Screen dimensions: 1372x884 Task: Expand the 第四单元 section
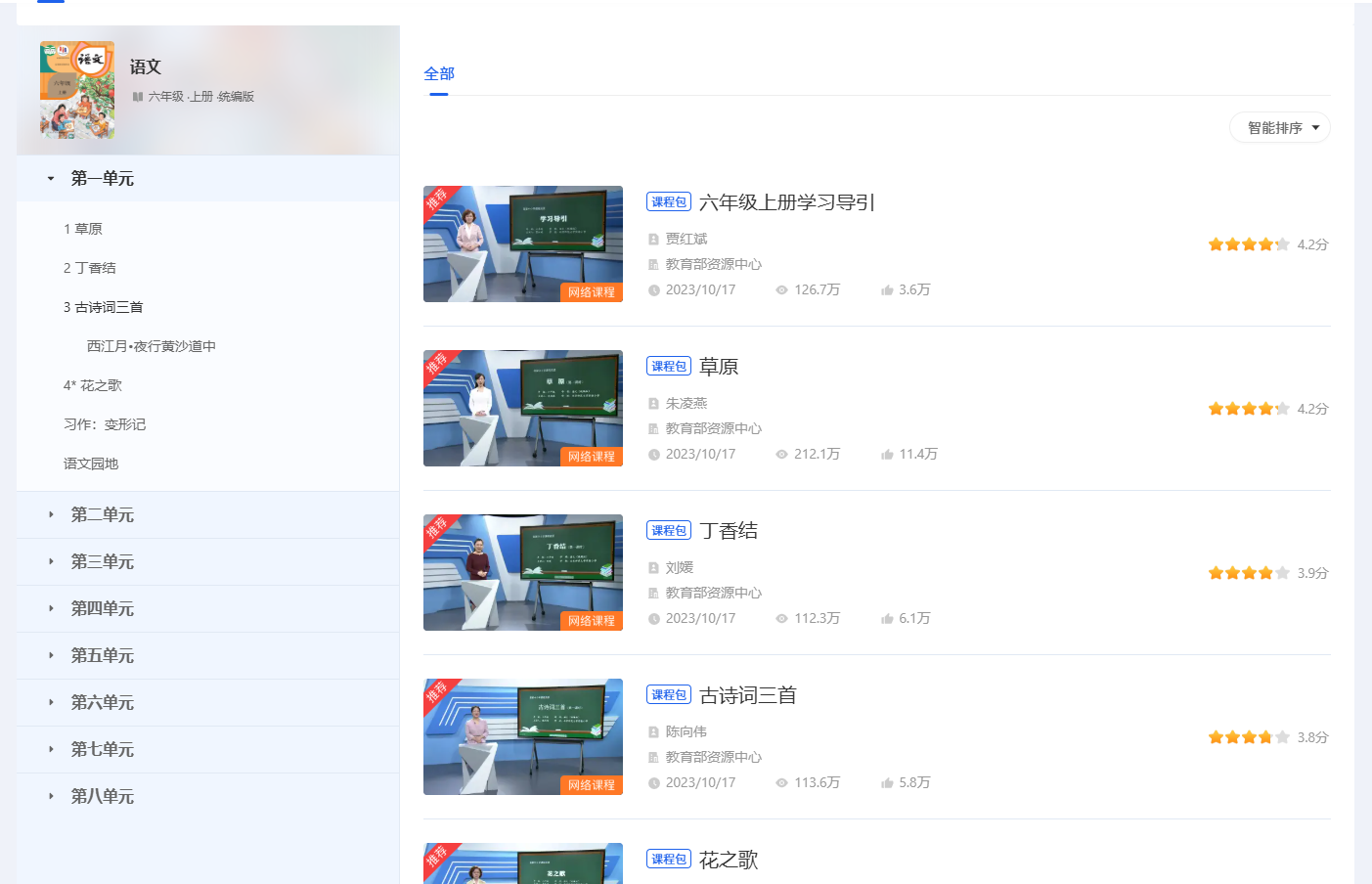(102, 609)
